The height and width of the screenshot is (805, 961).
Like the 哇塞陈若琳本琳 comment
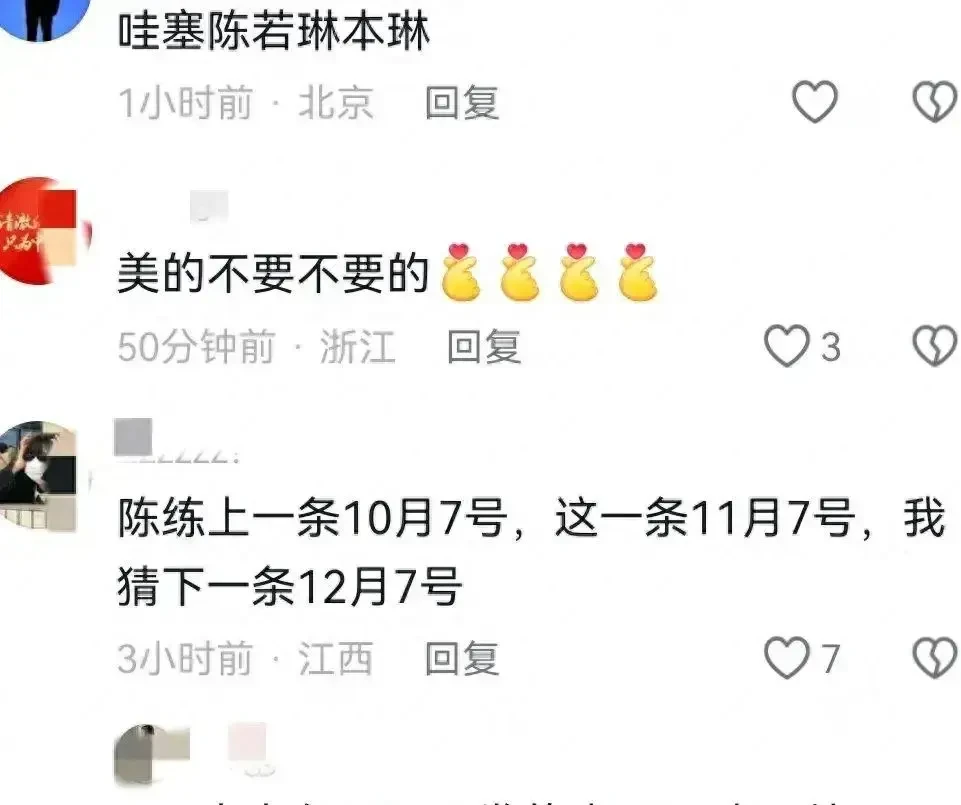[x=814, y=102]
